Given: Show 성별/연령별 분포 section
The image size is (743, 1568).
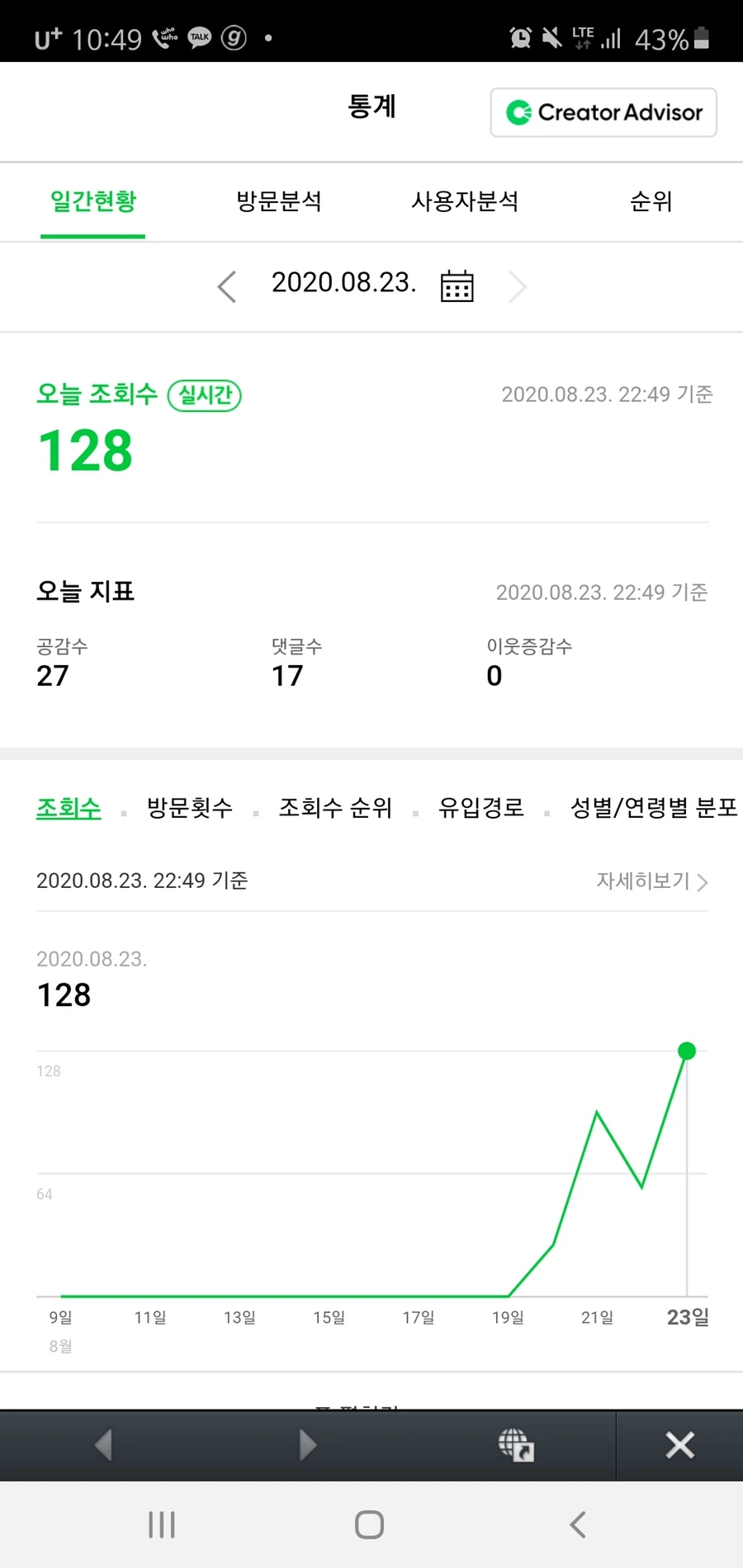Looking at the screenshot, I should (x=654, y=807).
